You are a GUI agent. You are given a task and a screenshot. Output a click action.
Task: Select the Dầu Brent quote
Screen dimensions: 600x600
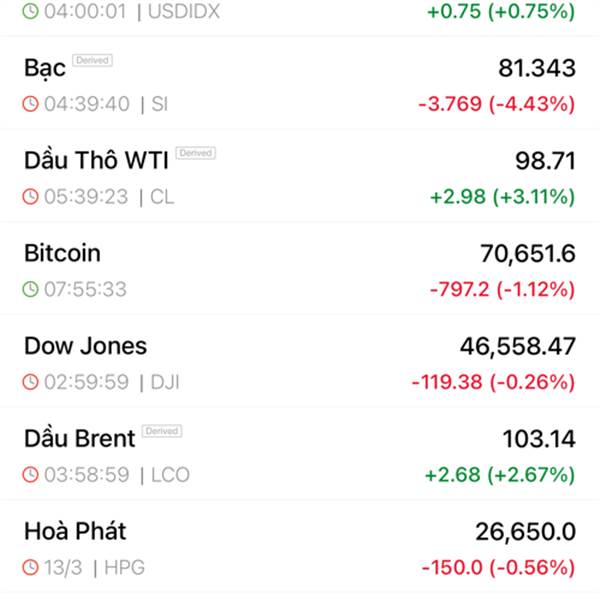(300, 456)
